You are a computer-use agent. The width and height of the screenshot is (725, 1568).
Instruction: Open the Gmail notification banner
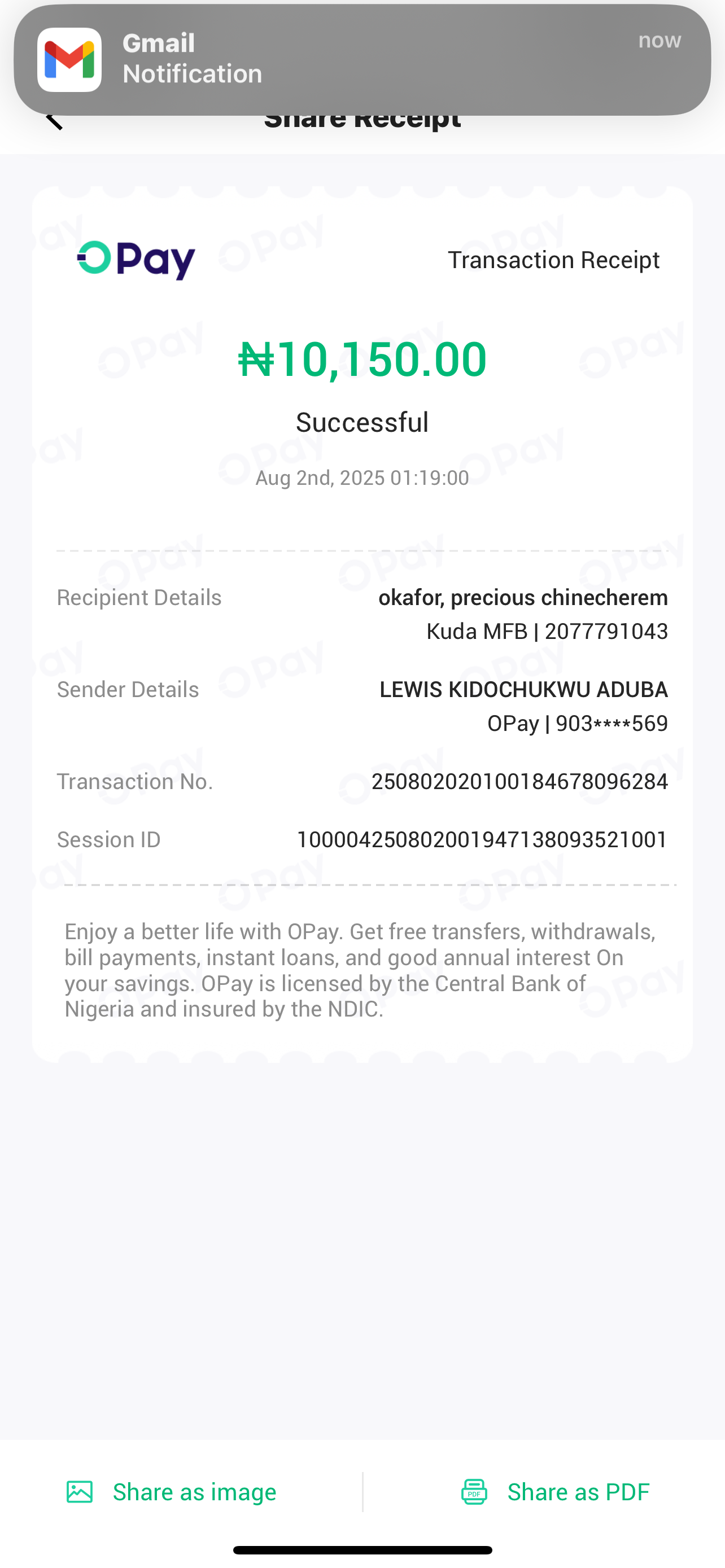361,60
